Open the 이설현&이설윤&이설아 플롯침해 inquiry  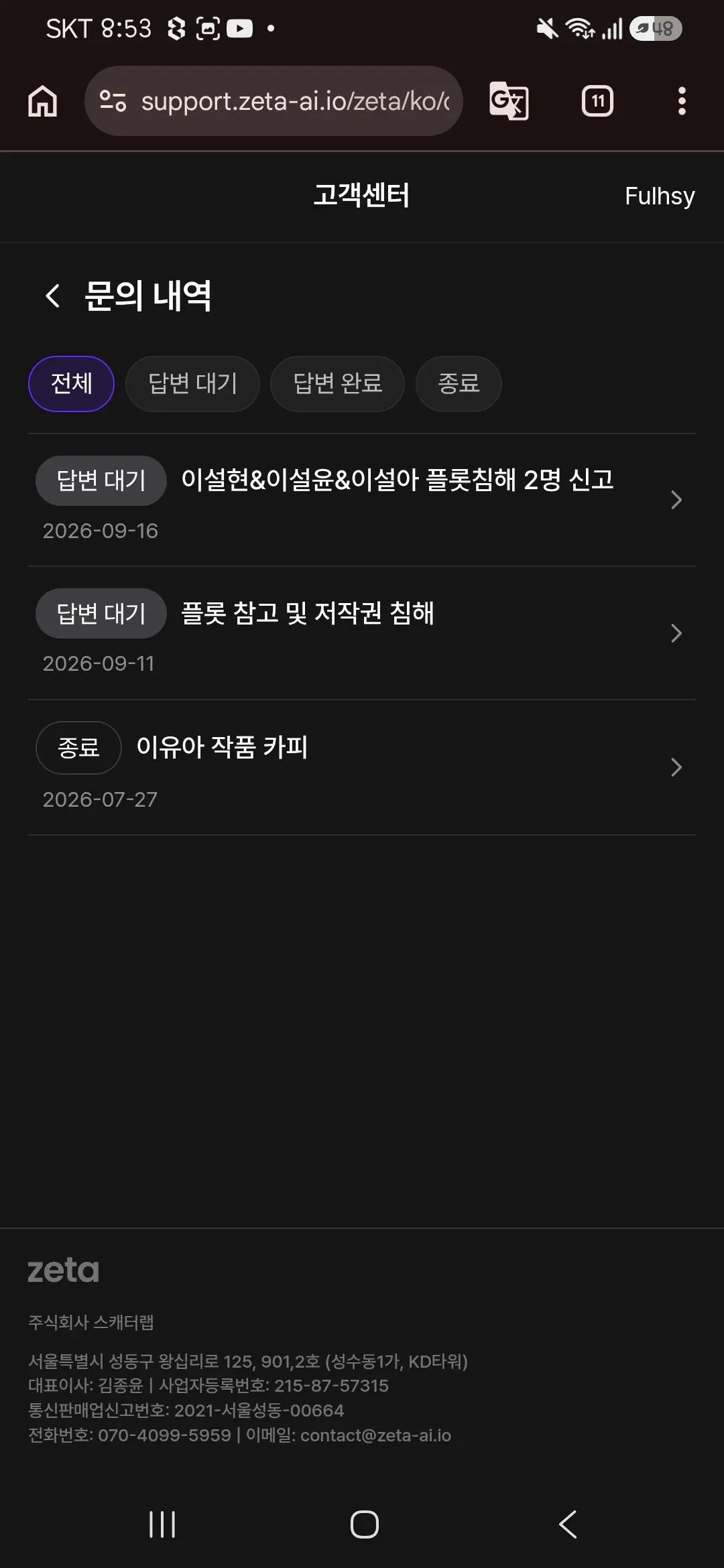click(x=362, y=500)
